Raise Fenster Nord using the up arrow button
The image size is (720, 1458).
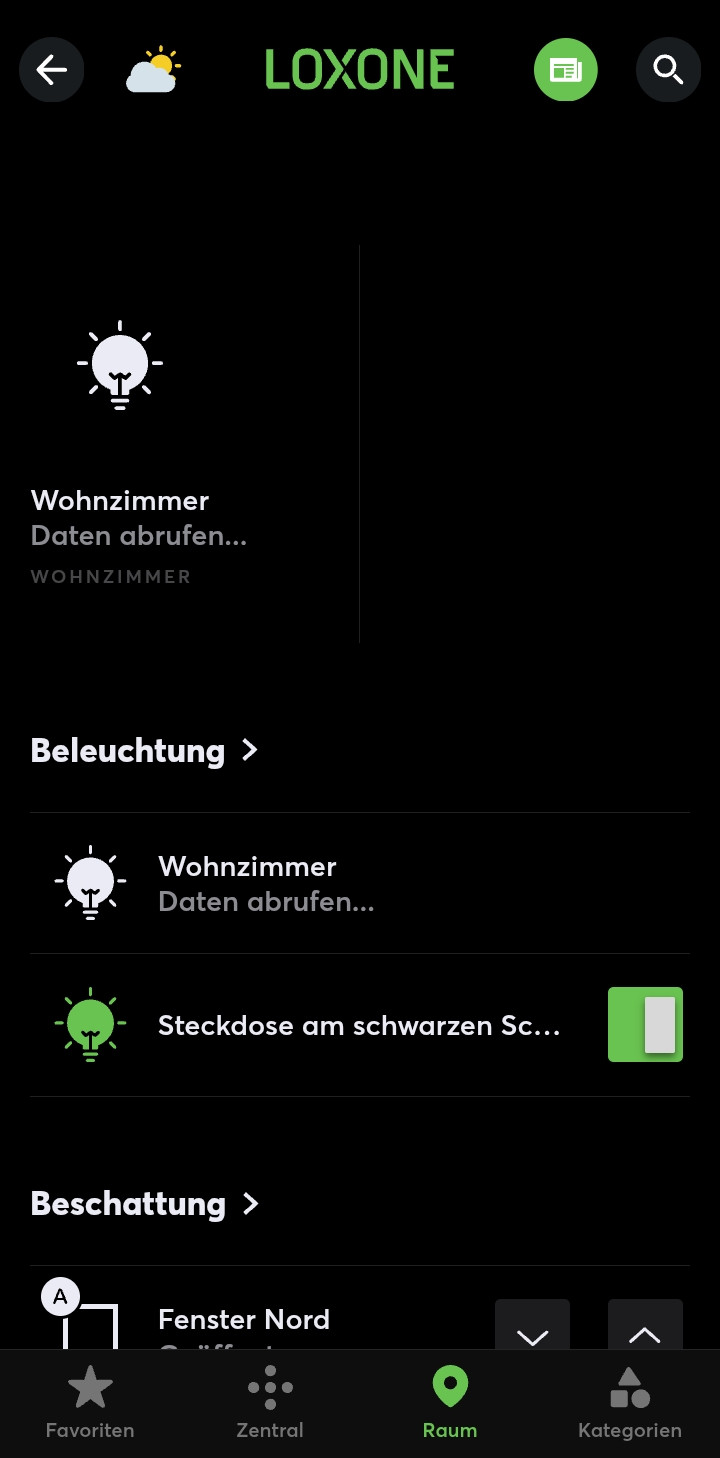pyautogui.click(x=645, y=1336)
